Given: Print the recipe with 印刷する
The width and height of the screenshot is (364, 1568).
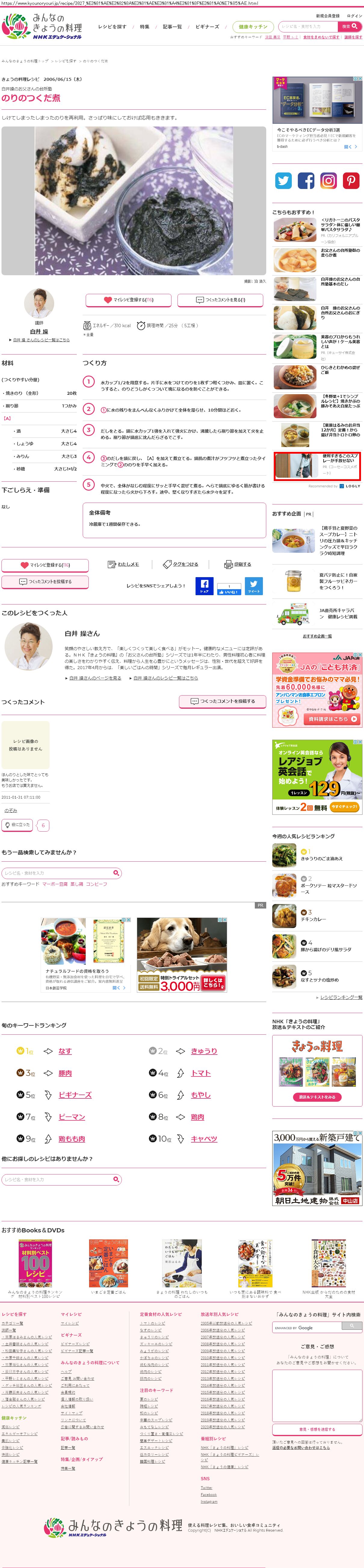Looking at the screenshot, I should coord(238,564).
